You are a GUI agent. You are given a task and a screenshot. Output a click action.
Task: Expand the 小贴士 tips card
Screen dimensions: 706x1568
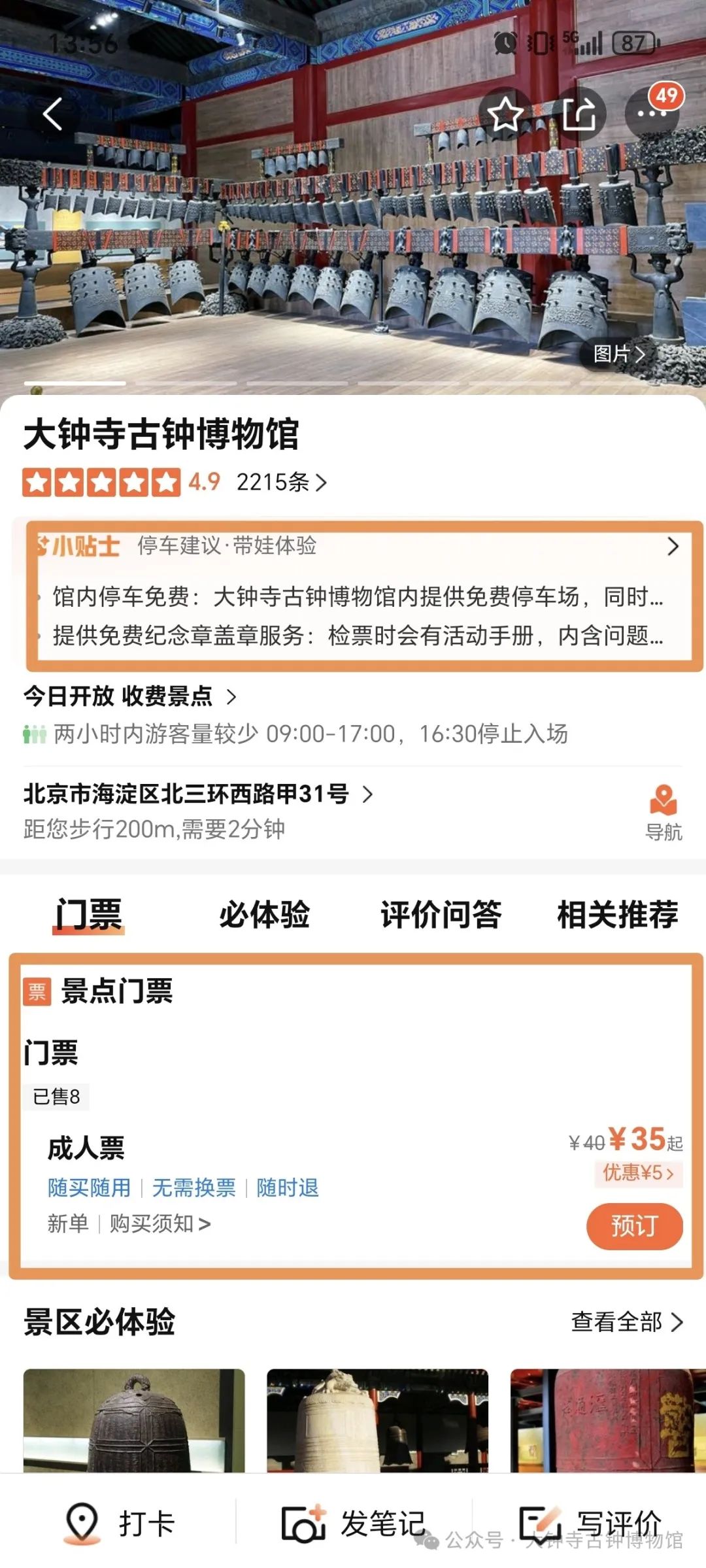[673, 546]
